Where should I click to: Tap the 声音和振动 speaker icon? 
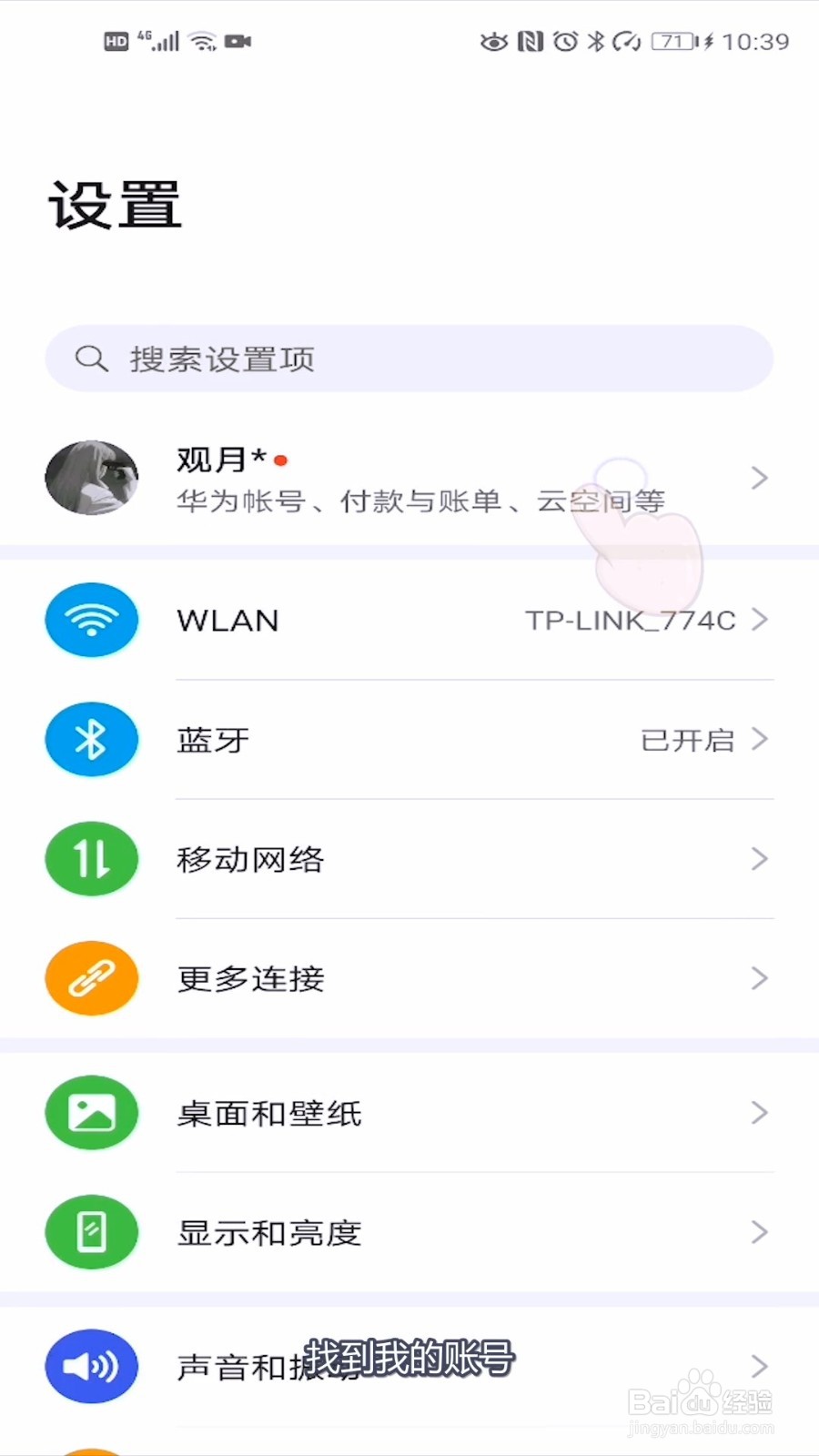point(91,1365)
